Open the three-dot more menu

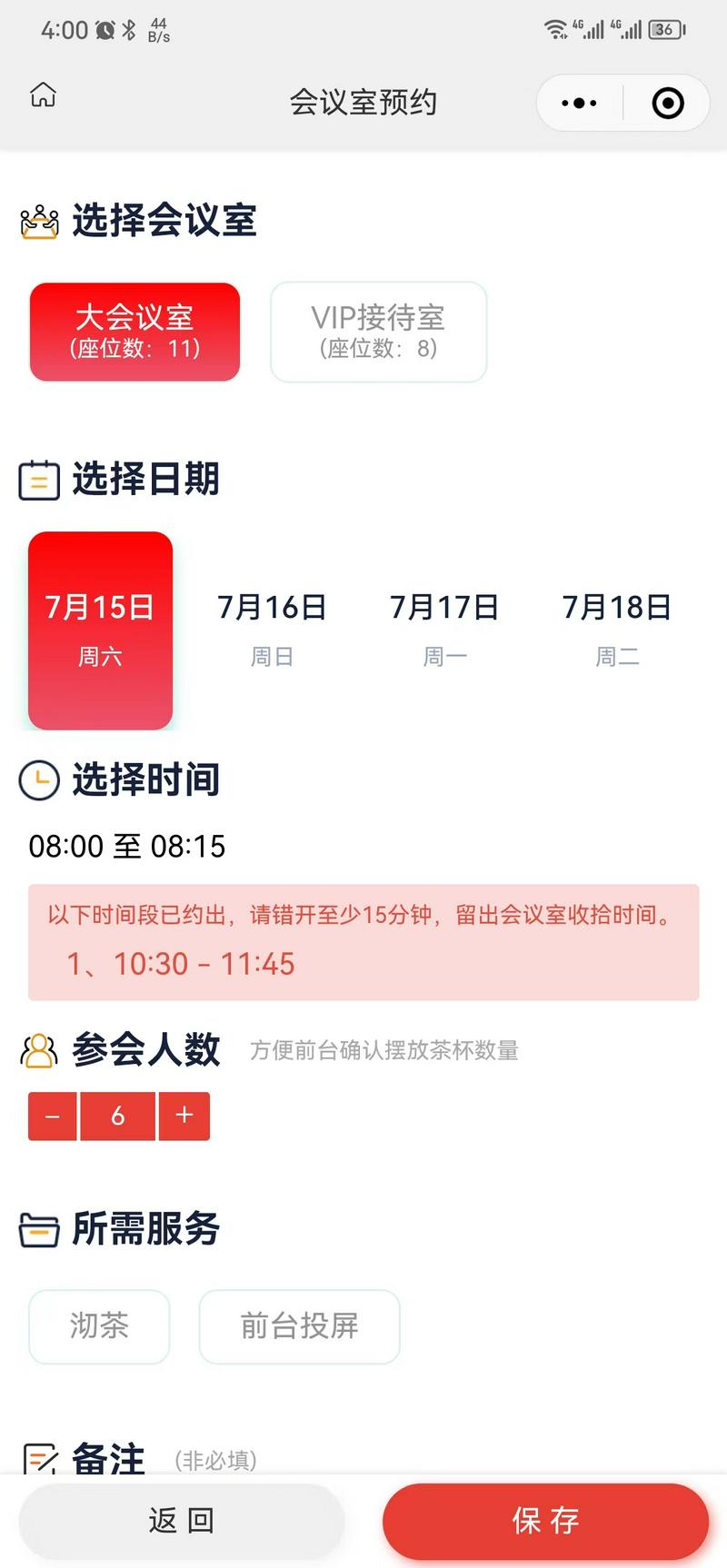coord(579,103)
